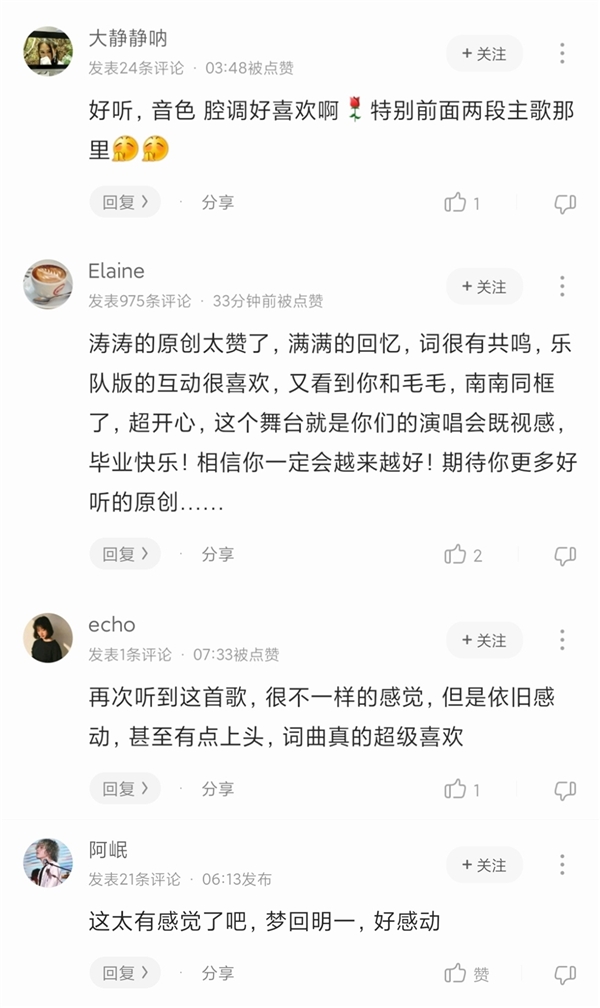Image resolution: width=600 pixels, height=1008 pixels.
Task: Reply to 大静静呐's comment
Action: point(125,202)
